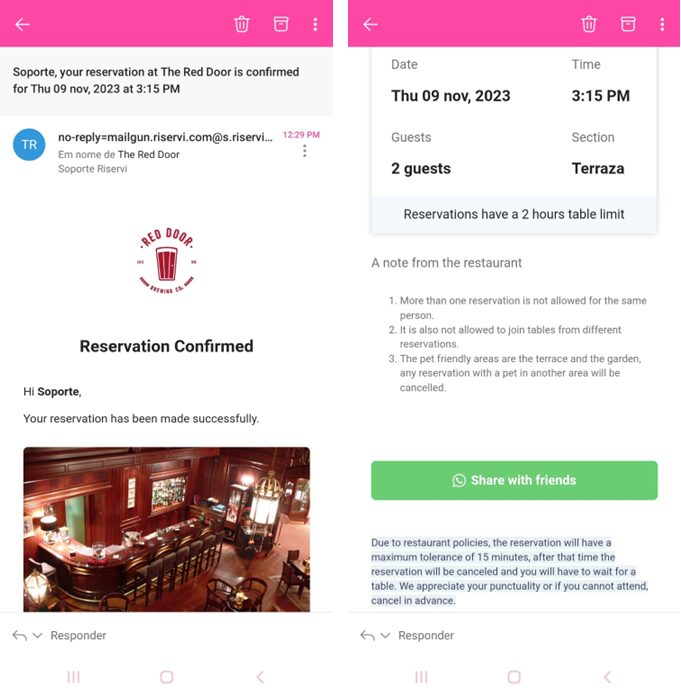Delete email from the reservation details screen
This screenshot has width=681, height=696.
[589, 24]
